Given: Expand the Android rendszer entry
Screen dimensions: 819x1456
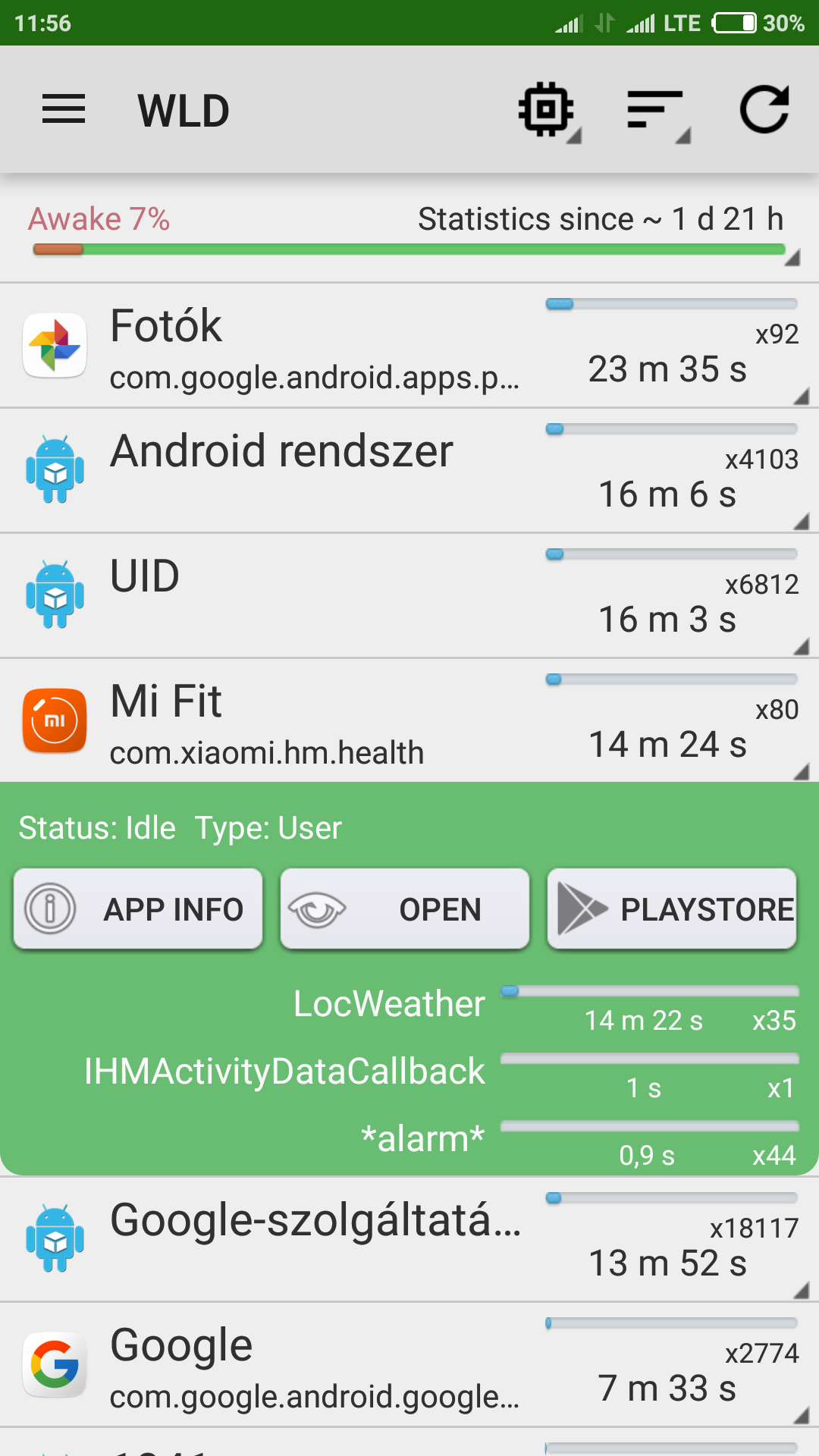Looking at the screenshot, I should tap(409, 471).
